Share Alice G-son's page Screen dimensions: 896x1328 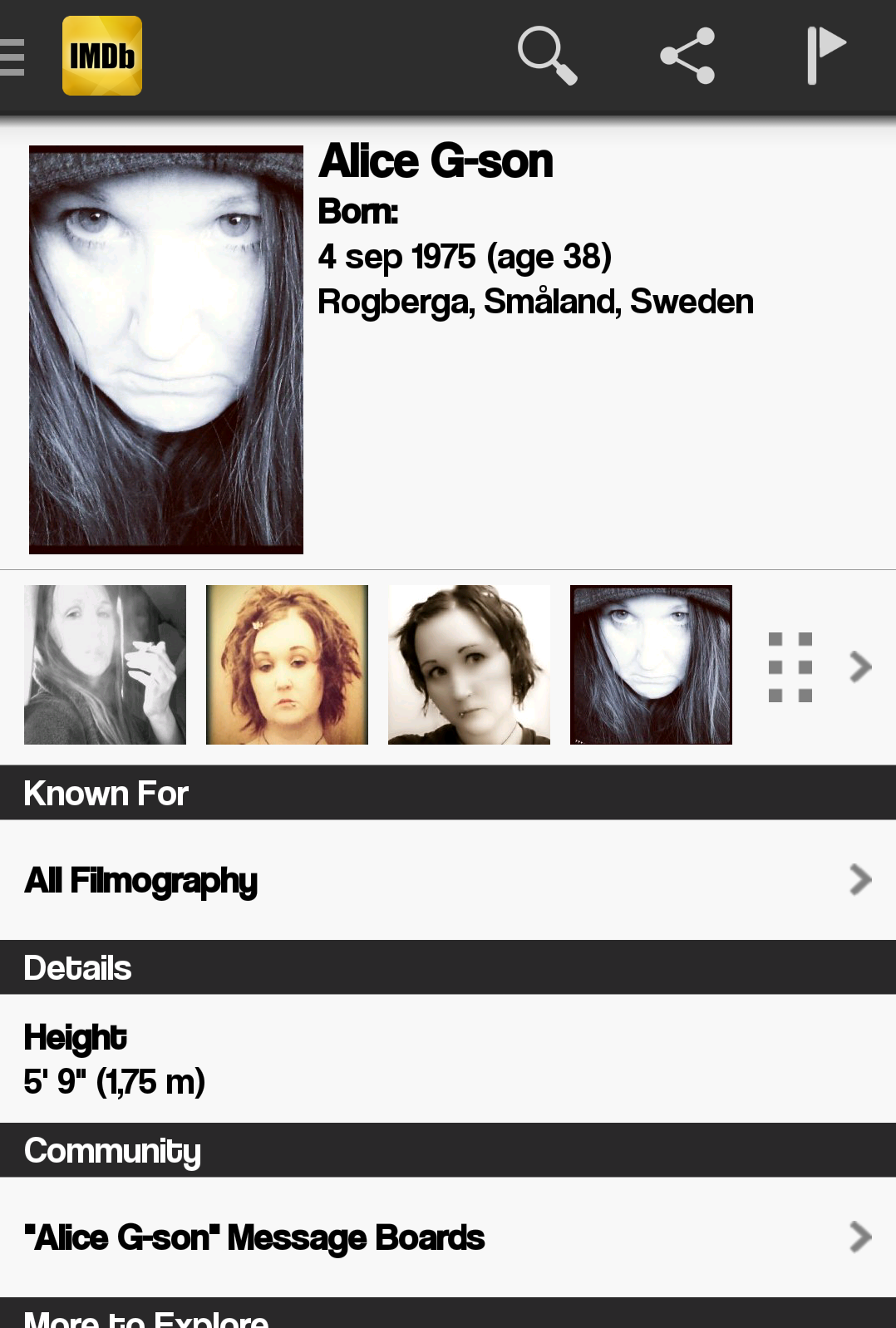coord(687,56)
